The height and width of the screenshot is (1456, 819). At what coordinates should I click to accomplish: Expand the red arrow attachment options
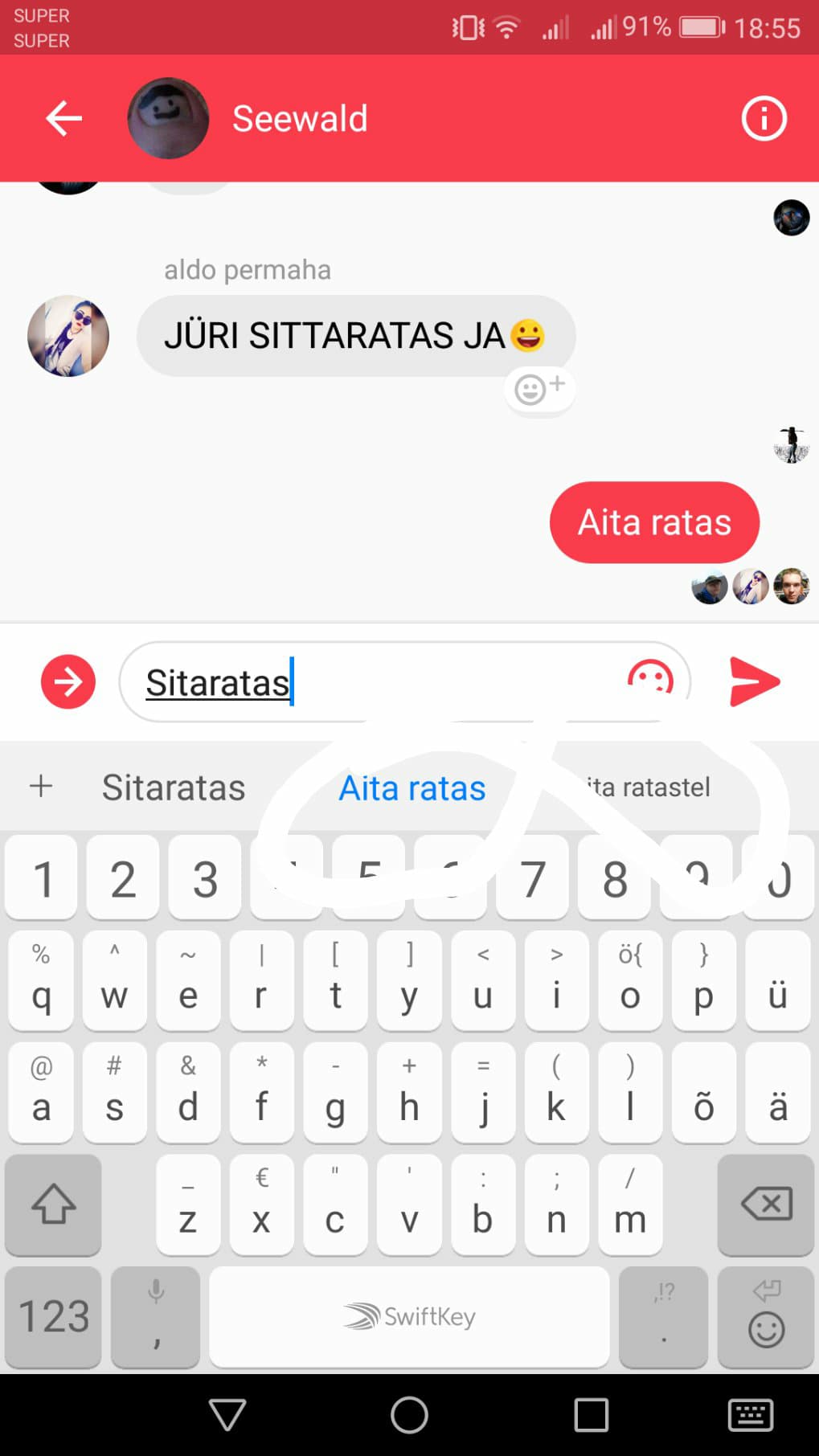[68, 681]
